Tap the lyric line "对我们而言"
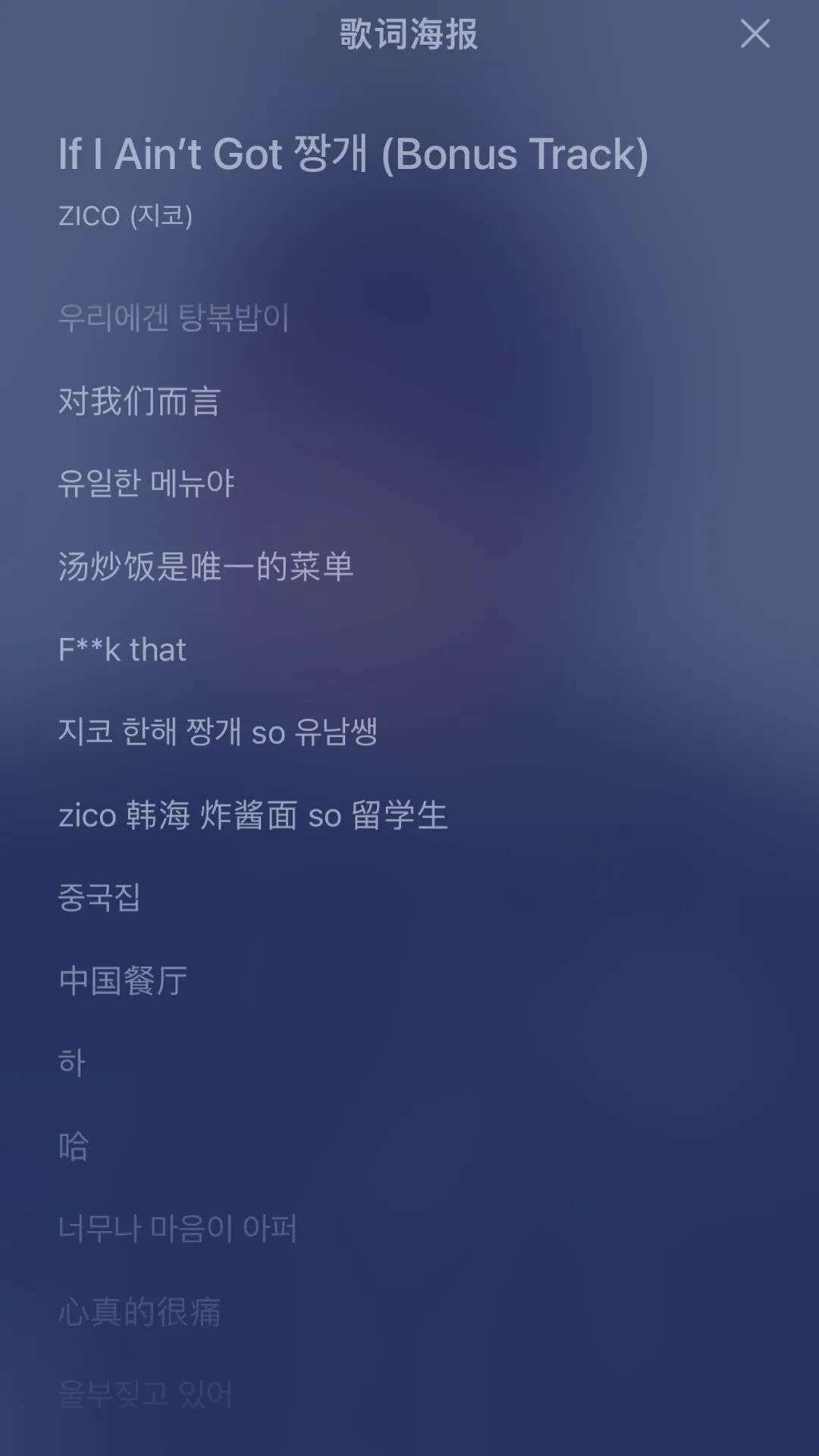Screen dimensions: 819x1456 pyautogui.click(x=139, y=401)
